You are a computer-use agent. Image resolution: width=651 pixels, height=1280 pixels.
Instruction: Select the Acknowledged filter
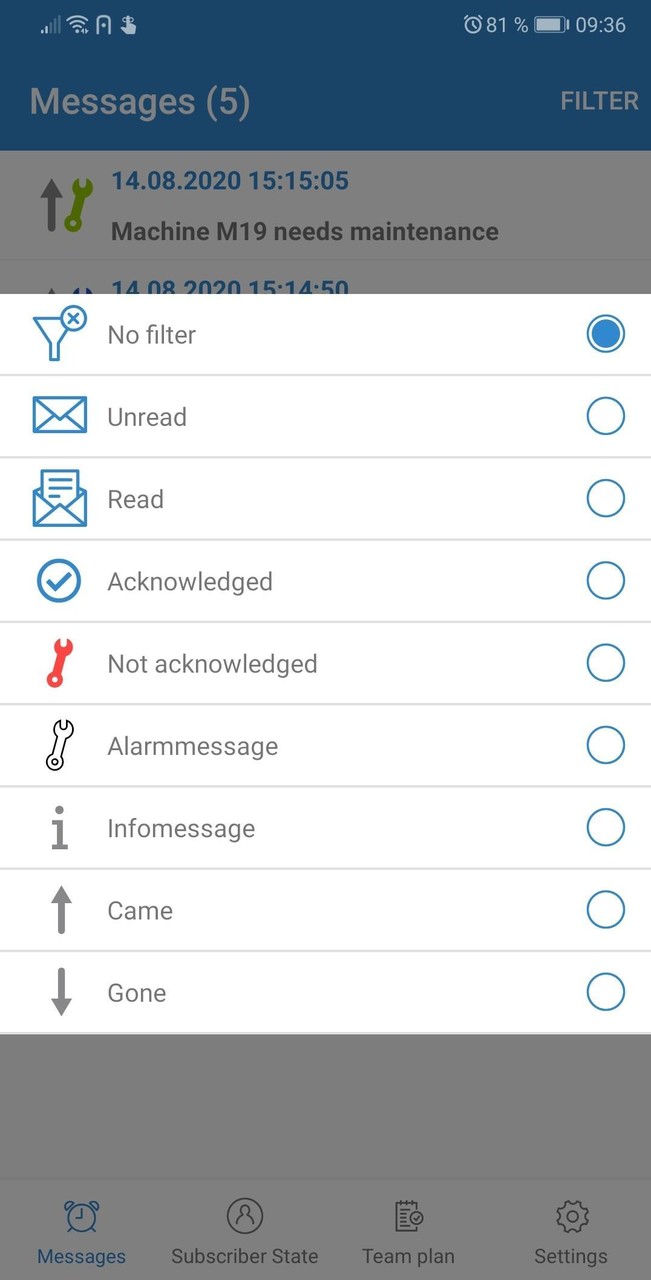pyautogui.click(x=325, y=581)
